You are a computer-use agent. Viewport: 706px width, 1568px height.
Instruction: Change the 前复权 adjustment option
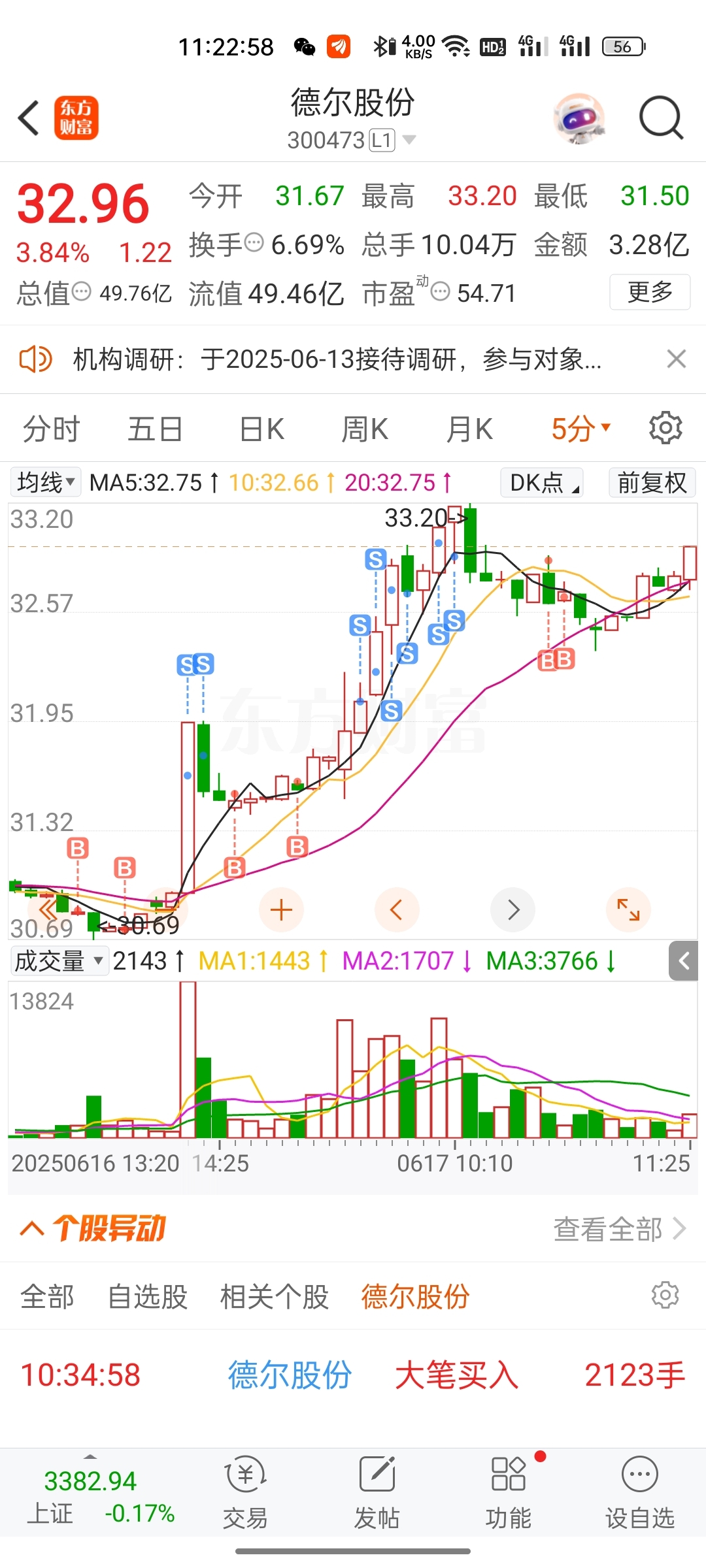pyautogui.click(x=652, y=483)
